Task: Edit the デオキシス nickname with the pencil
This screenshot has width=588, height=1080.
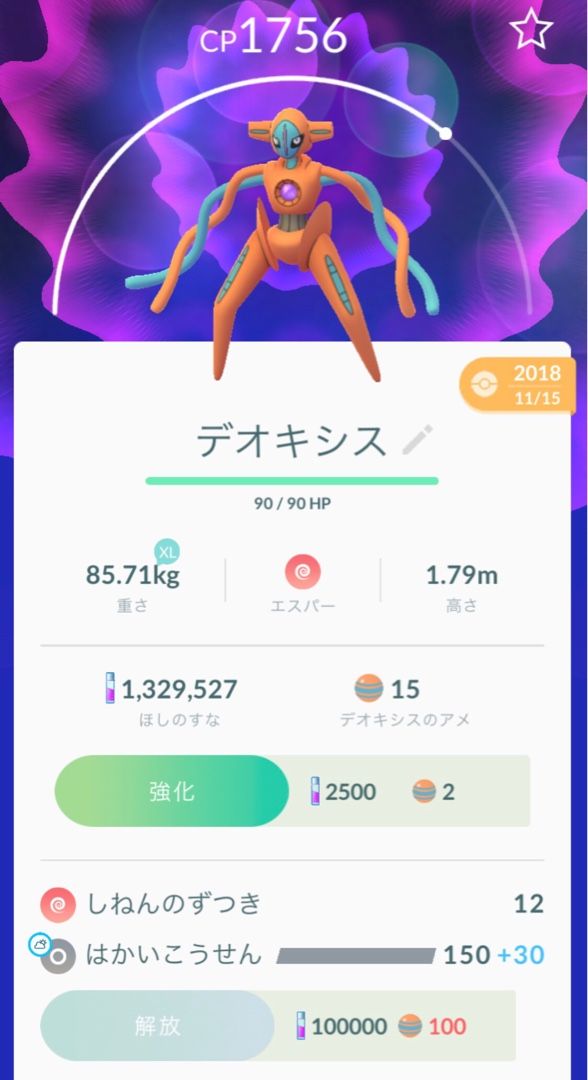Action: pyautogui.click(x=417, y=439)
